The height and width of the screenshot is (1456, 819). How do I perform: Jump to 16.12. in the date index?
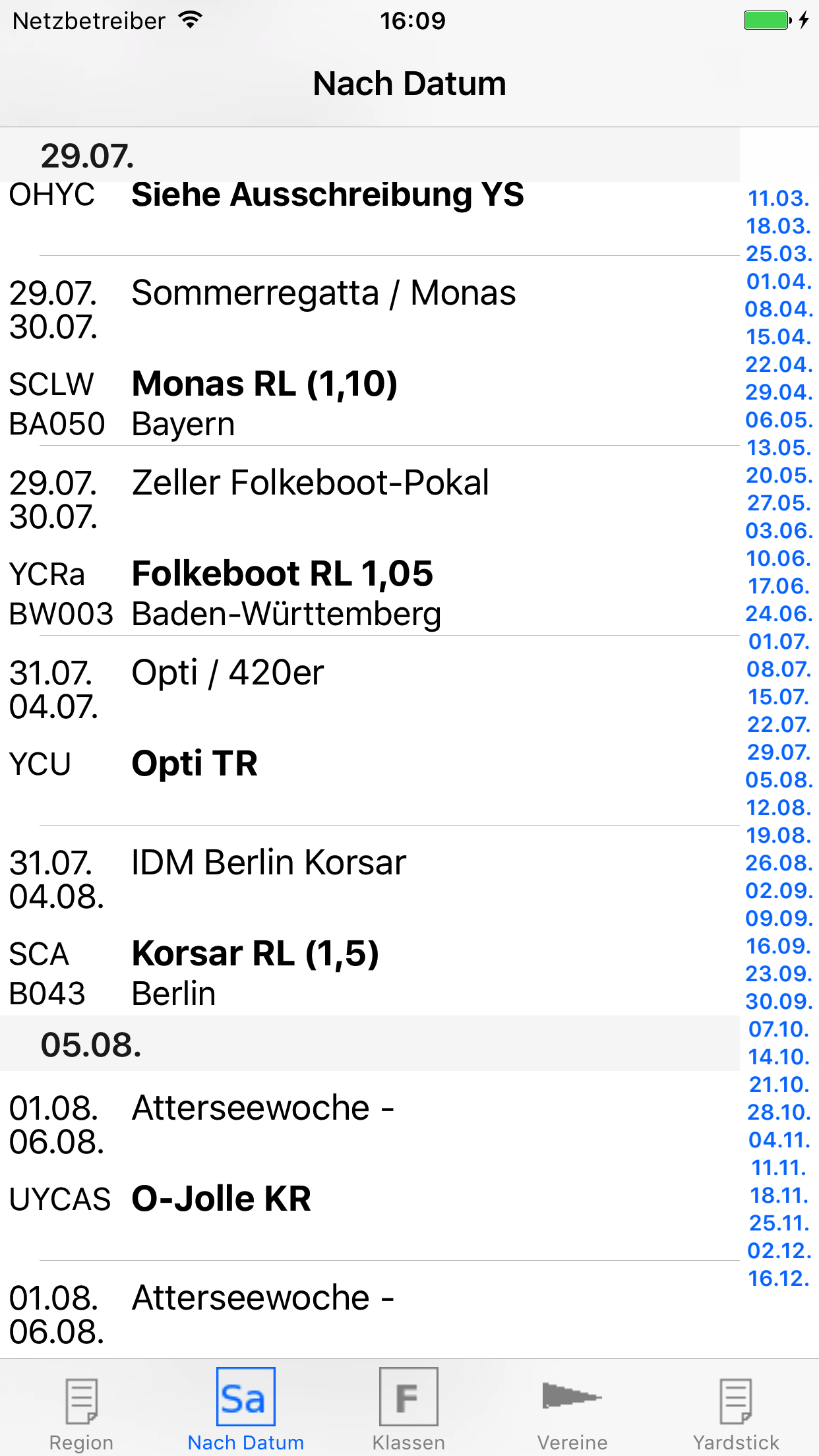(x=779, y=1278)
